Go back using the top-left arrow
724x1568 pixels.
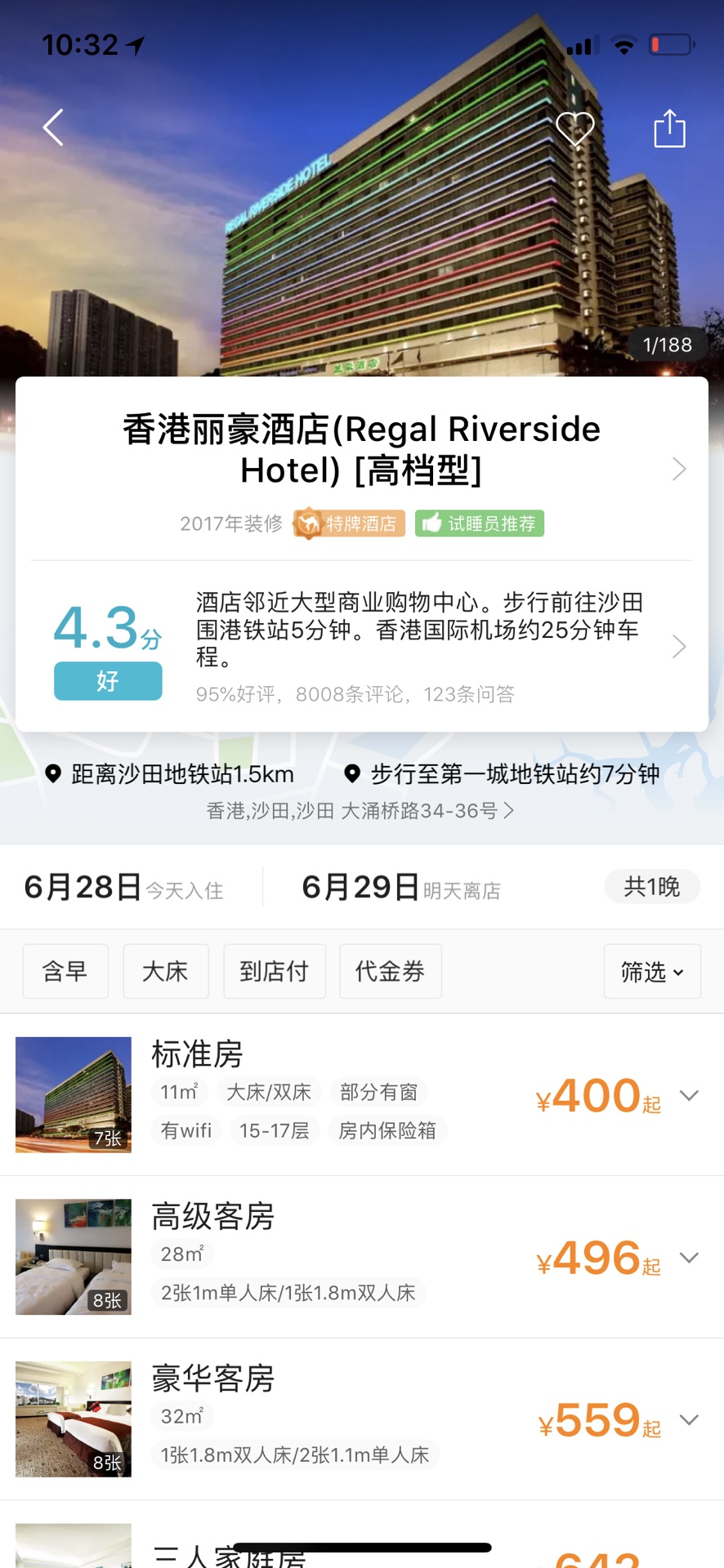pos(53,127)
